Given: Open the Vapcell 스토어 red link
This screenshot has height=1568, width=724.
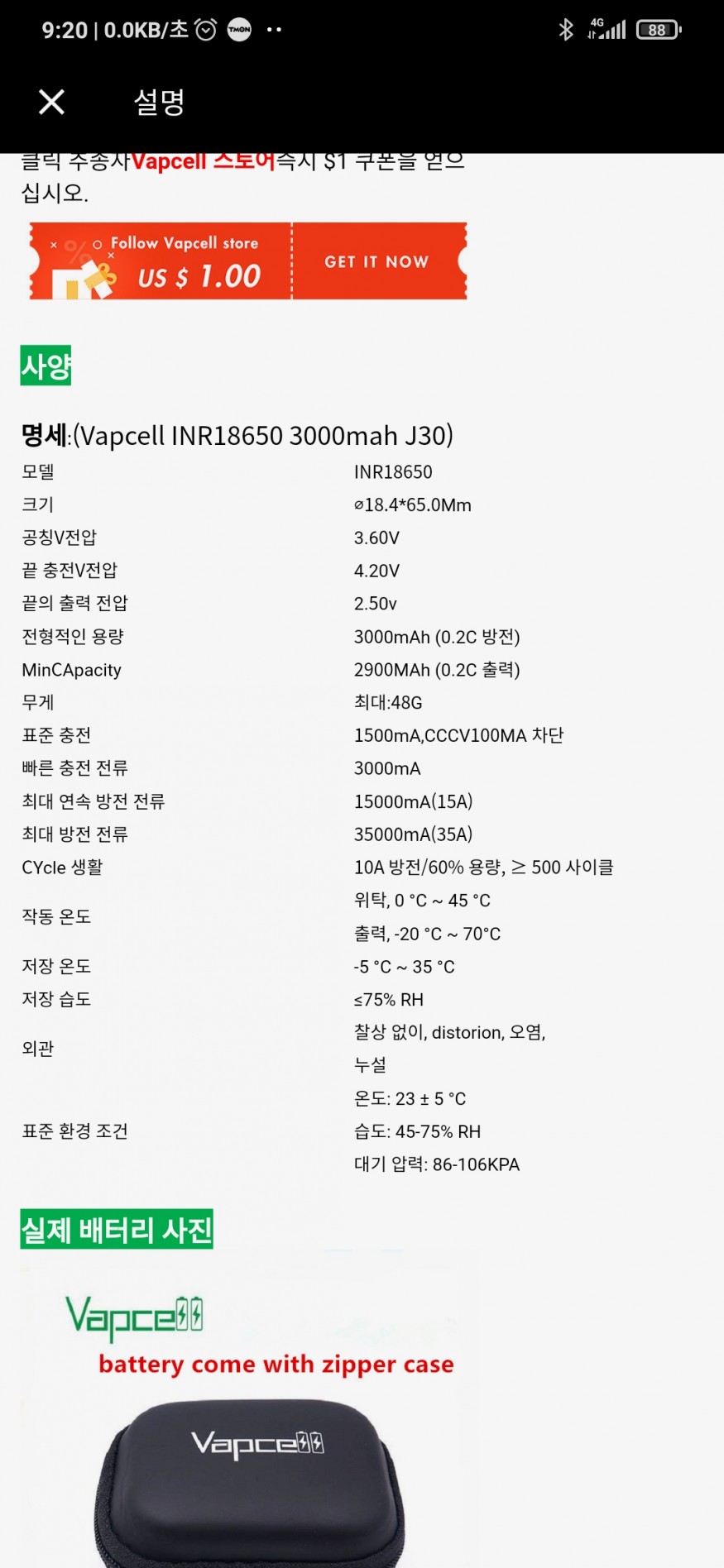Looking at the screenshot, I should click(203, 161).
